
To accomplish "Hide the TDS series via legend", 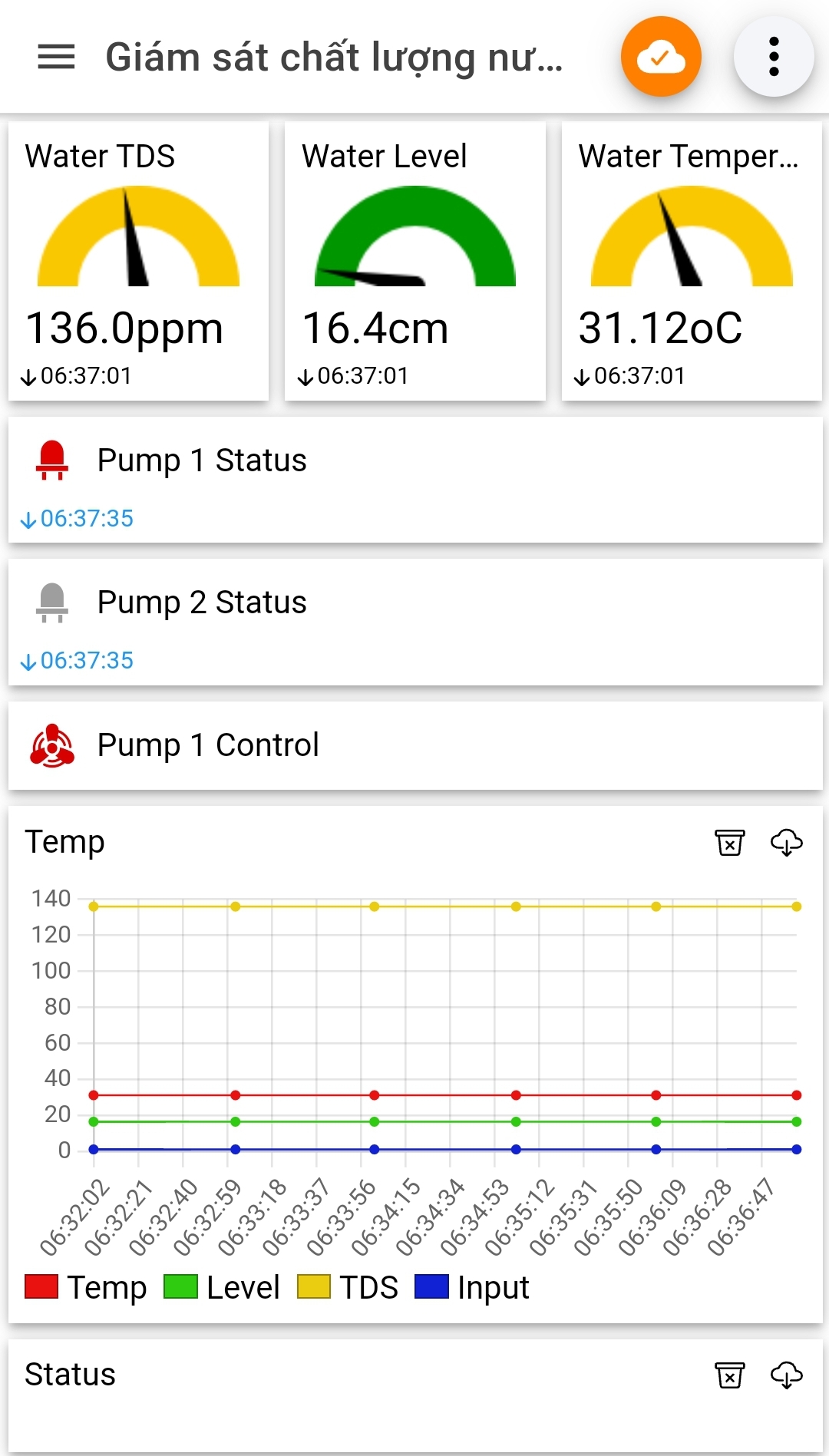I will click(x=348, y=1287).
